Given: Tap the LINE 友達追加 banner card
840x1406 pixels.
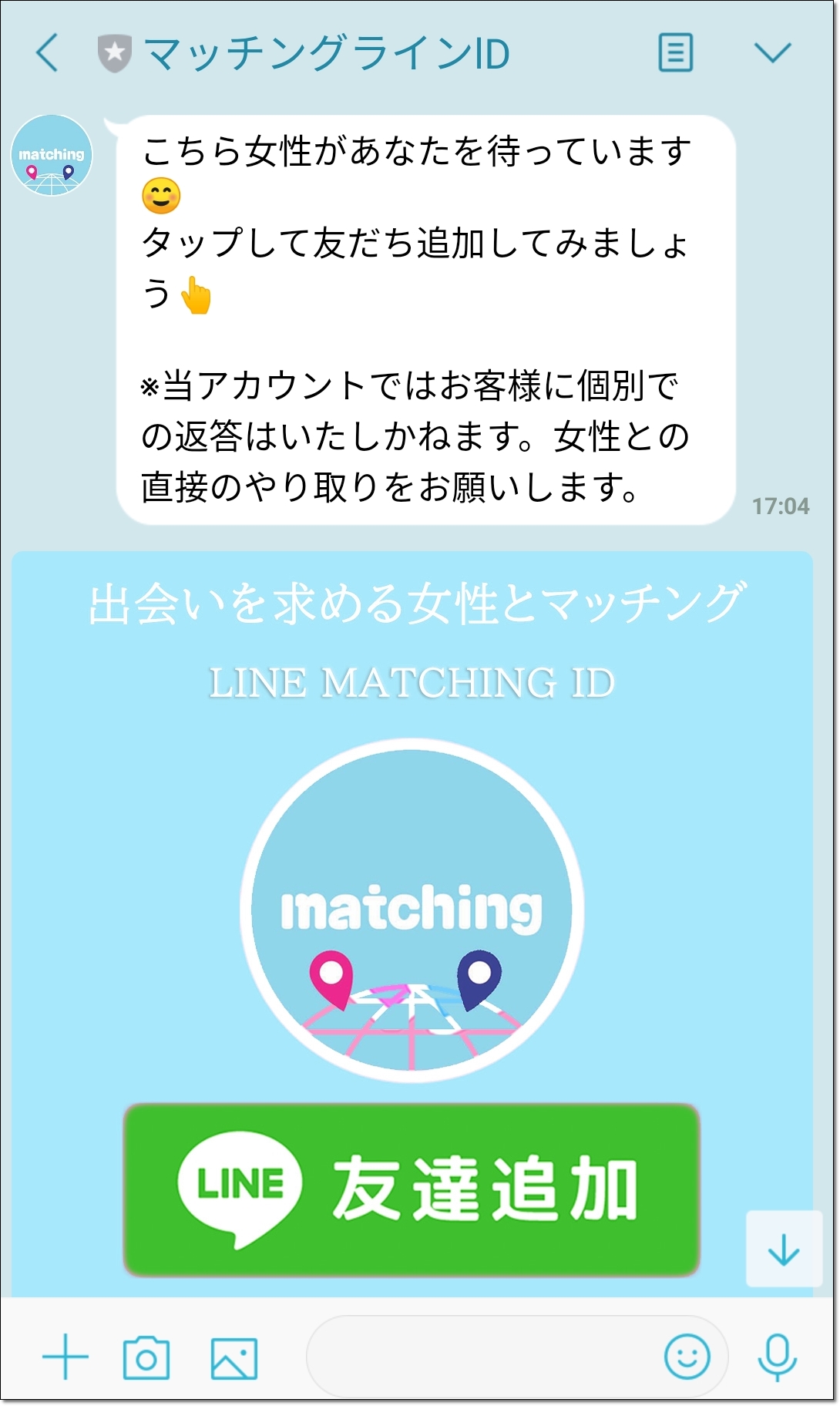Looking at the screenshot, I should 412,1189.
